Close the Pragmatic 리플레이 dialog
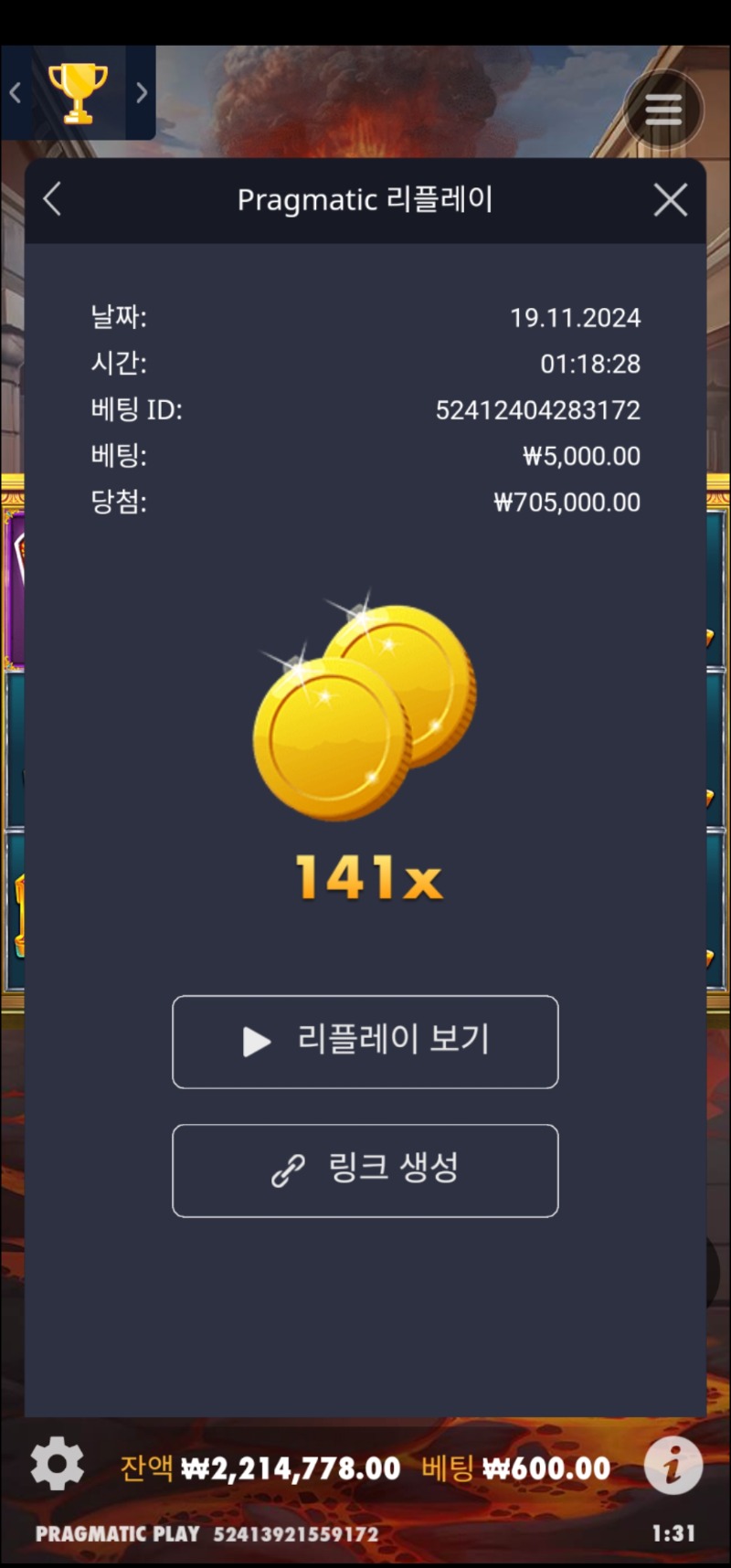 tap(670, 199)
